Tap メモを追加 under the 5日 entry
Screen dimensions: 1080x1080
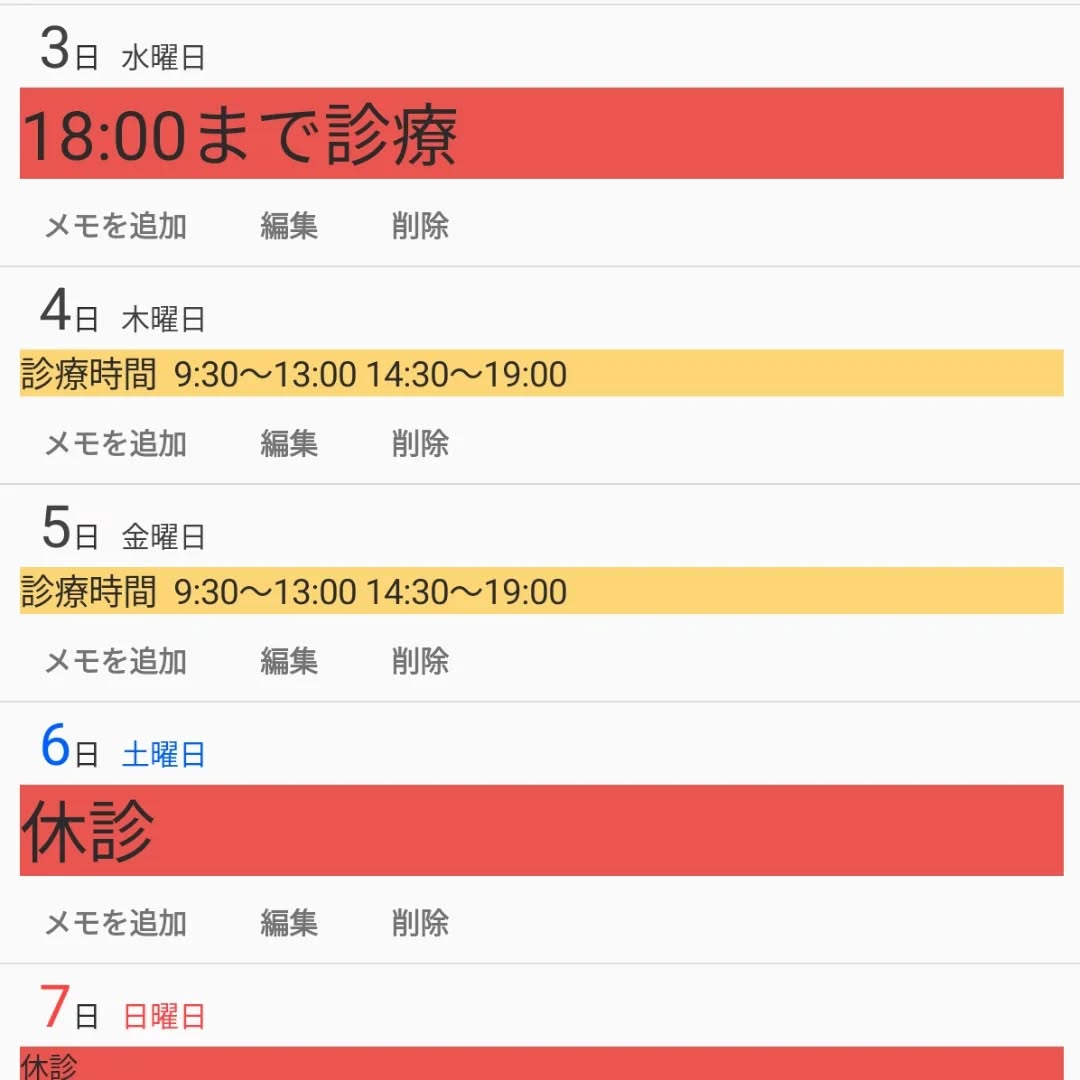click(x=116, y=661)
